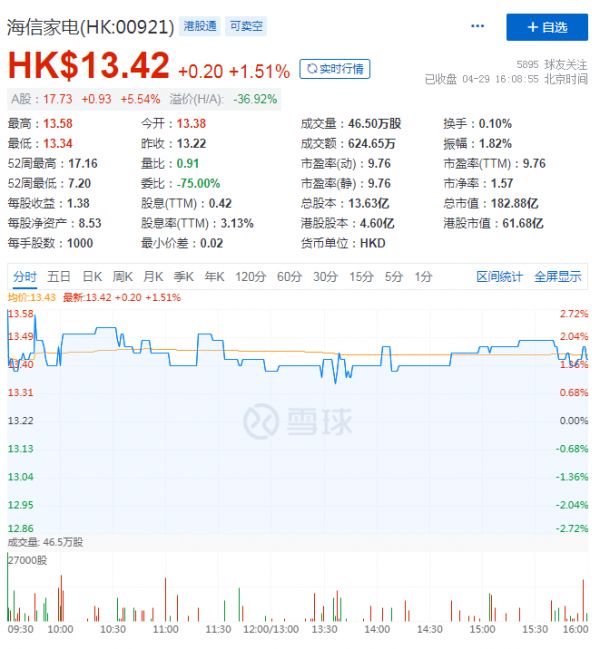
Task: Open the three-dot more options menu
Action: point(478,27)
